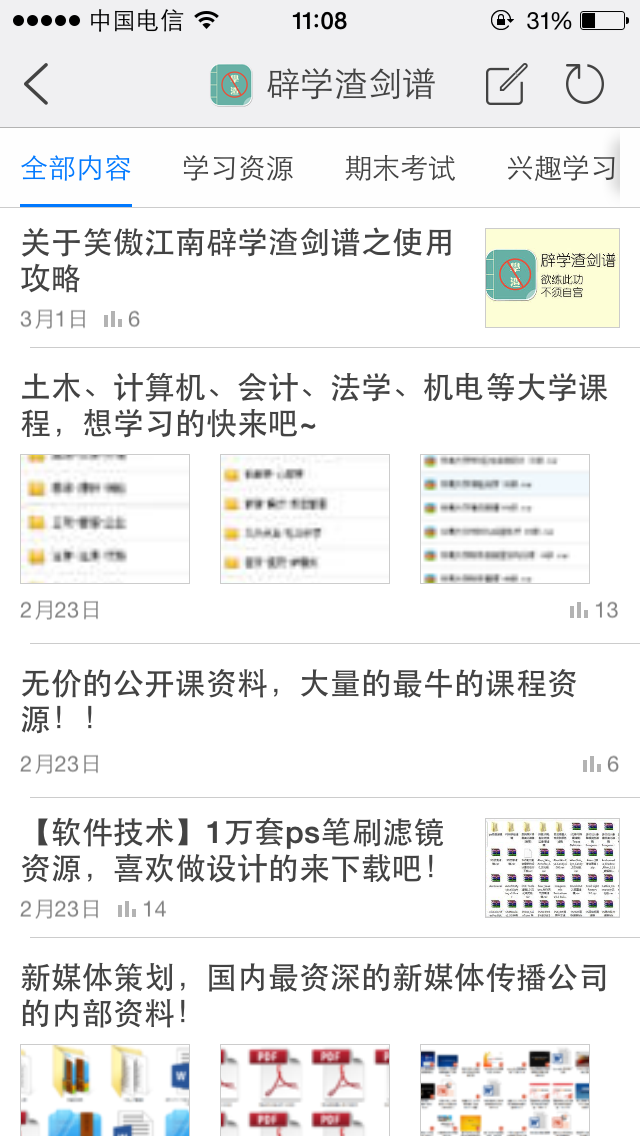Screen dimensions: 640x1136
Task: Open the post 关于笑傲江南辟学渣剑谱之使用攻略
Action: click(x=237, y=260)
